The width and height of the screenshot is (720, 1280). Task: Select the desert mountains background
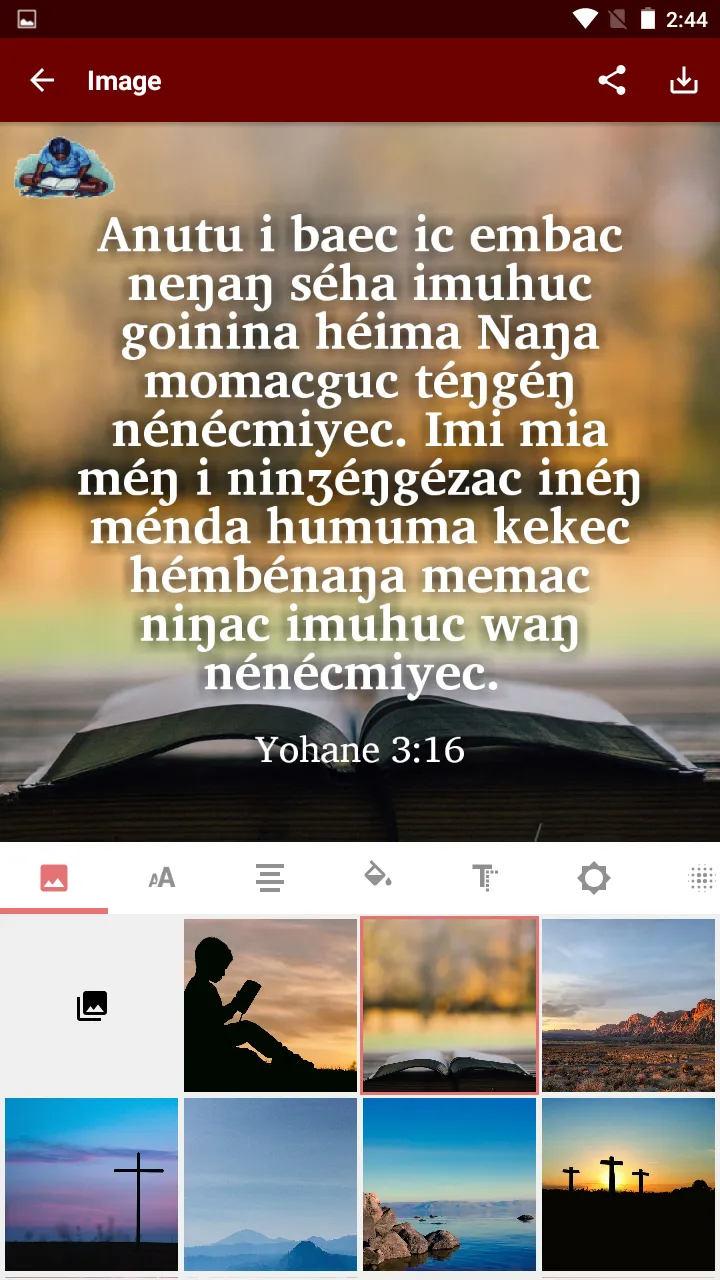tap(627, 1004)
